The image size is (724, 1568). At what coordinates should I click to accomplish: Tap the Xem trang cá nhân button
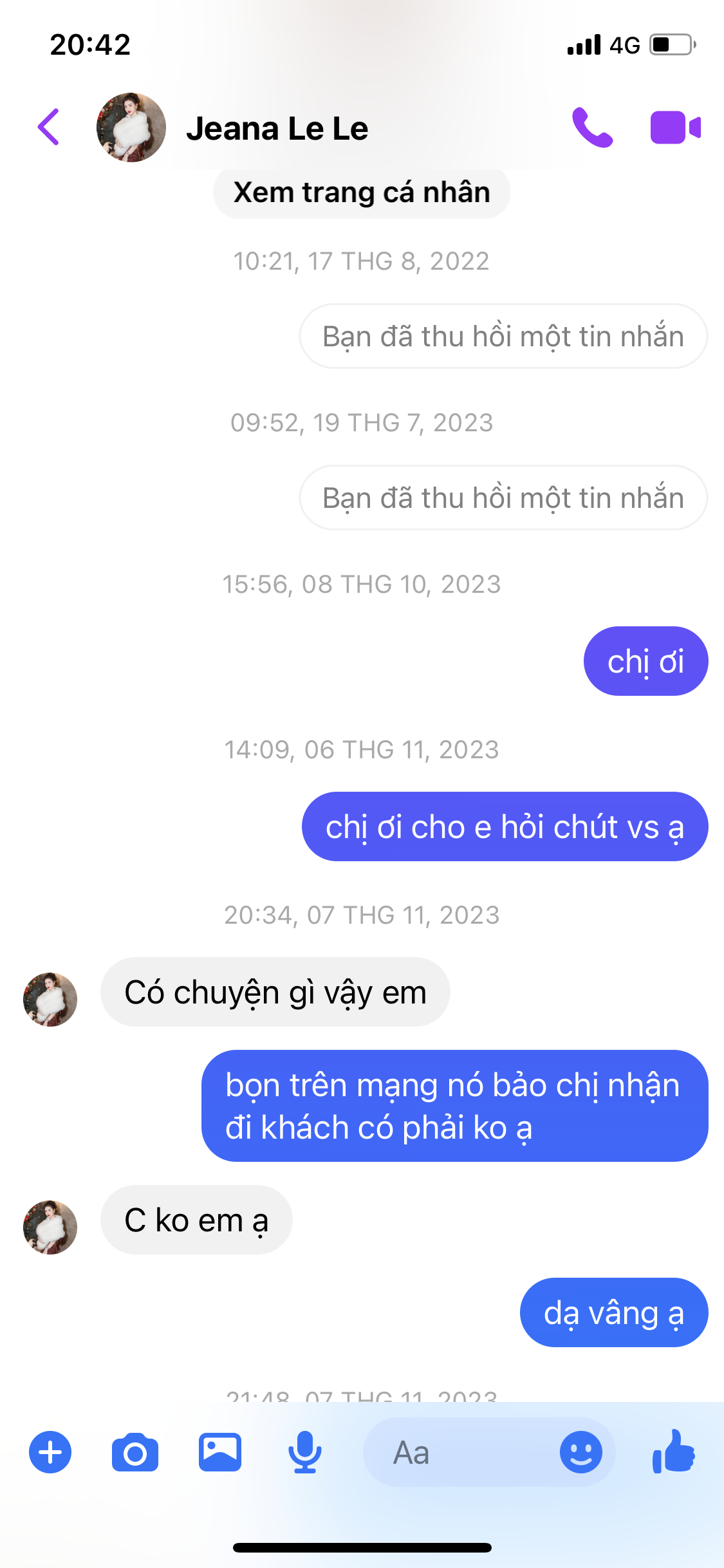tap(362, 192)
